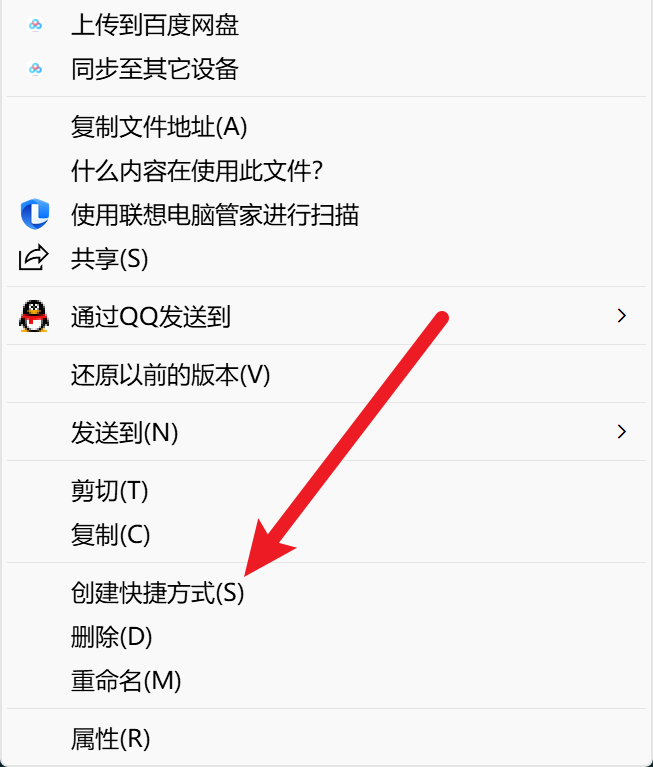
Task: Expand 发送到(N) submenu
Action: click(124, 433)
